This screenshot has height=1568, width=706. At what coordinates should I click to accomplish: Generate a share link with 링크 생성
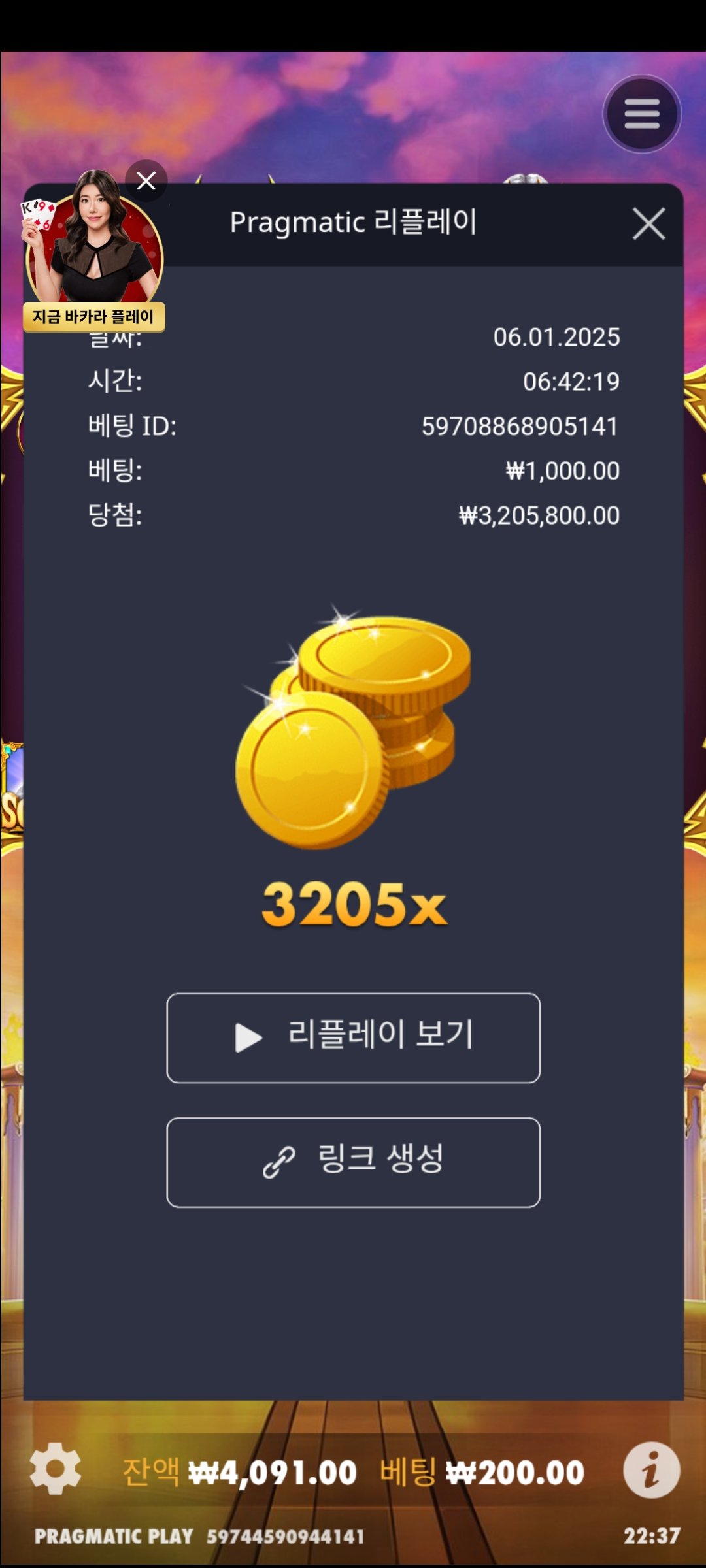tap(353, 1162)
